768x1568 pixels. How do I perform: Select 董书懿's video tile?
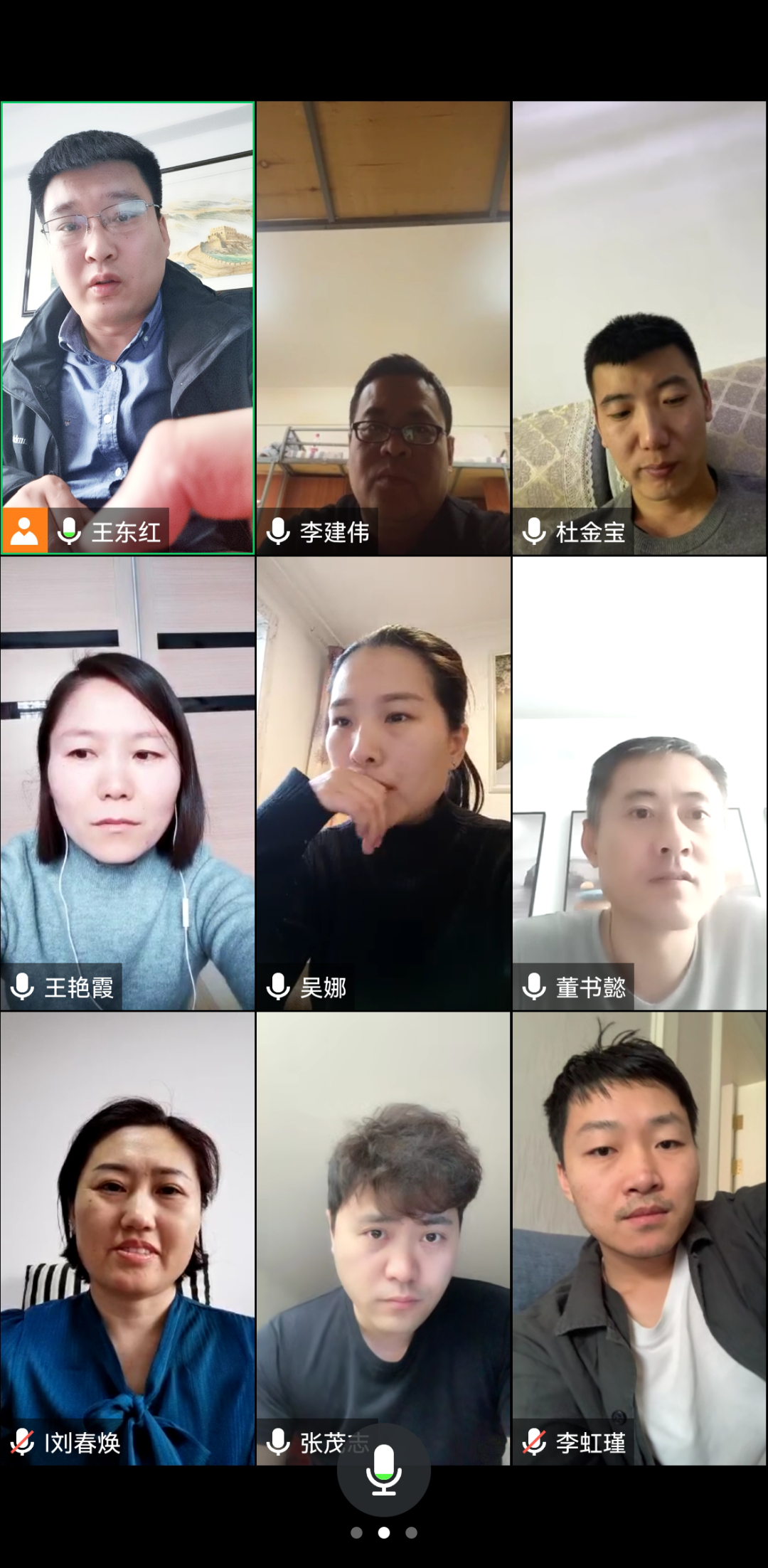tap(639, 783)
